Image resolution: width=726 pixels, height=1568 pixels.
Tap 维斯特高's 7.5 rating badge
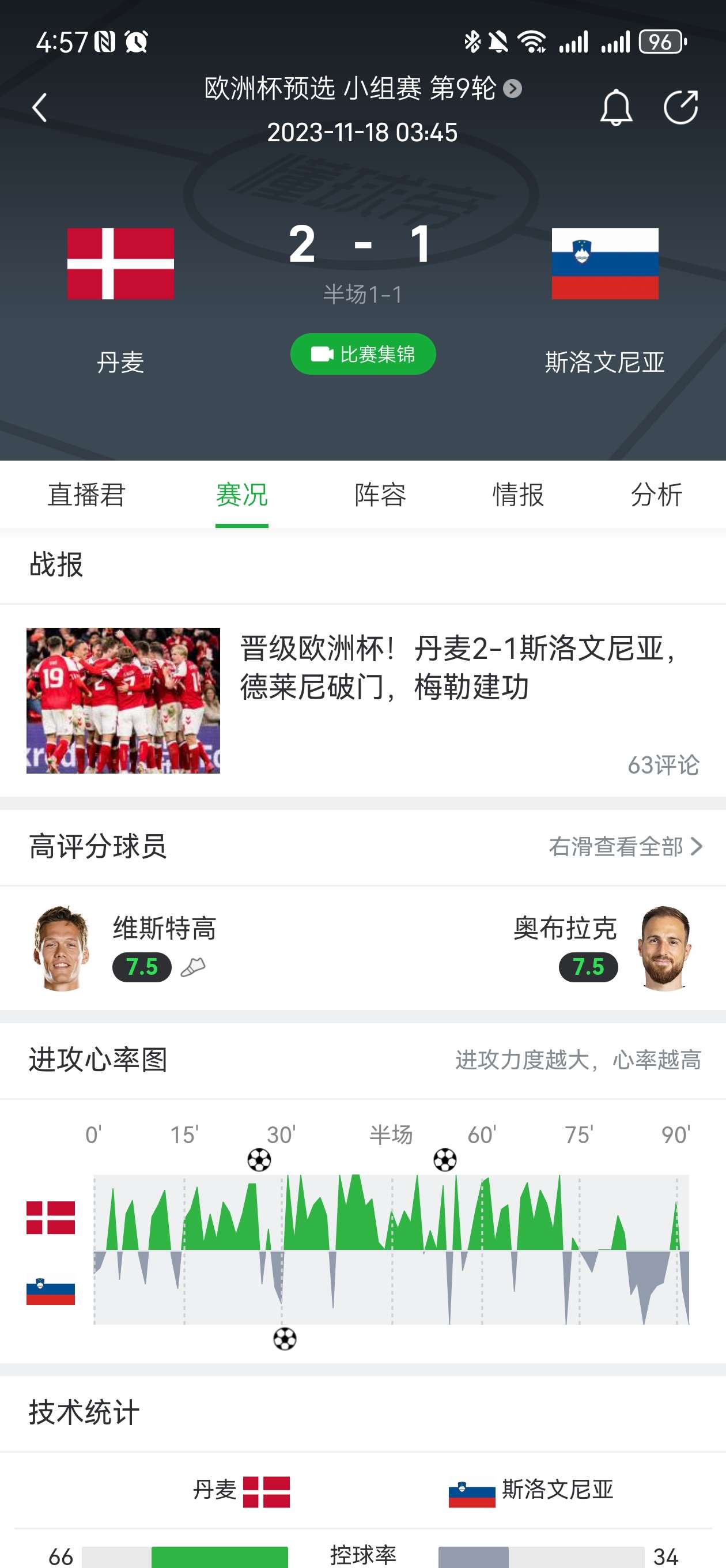coord(141,966)
